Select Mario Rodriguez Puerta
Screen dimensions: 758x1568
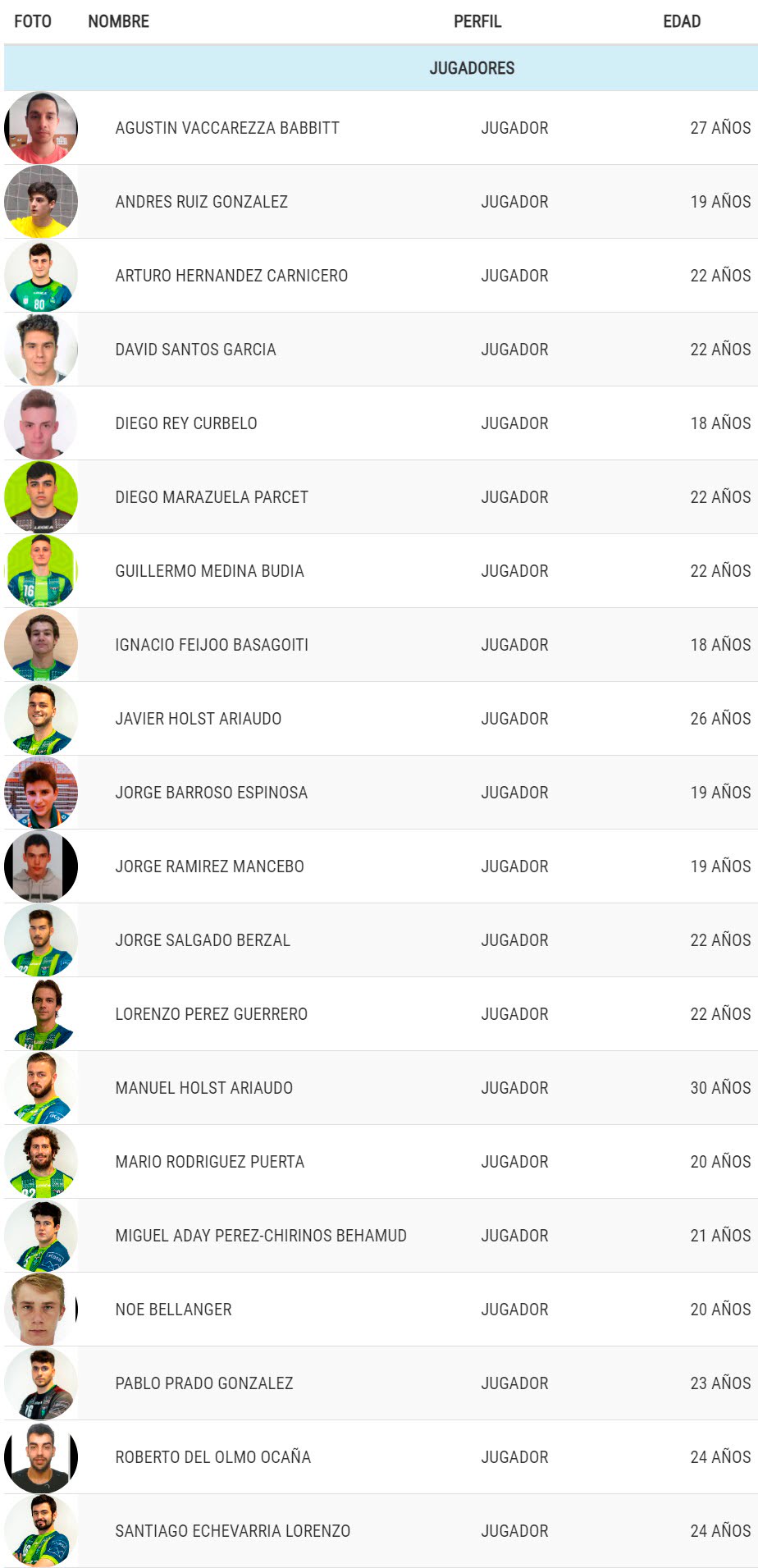coord(381,1162)
